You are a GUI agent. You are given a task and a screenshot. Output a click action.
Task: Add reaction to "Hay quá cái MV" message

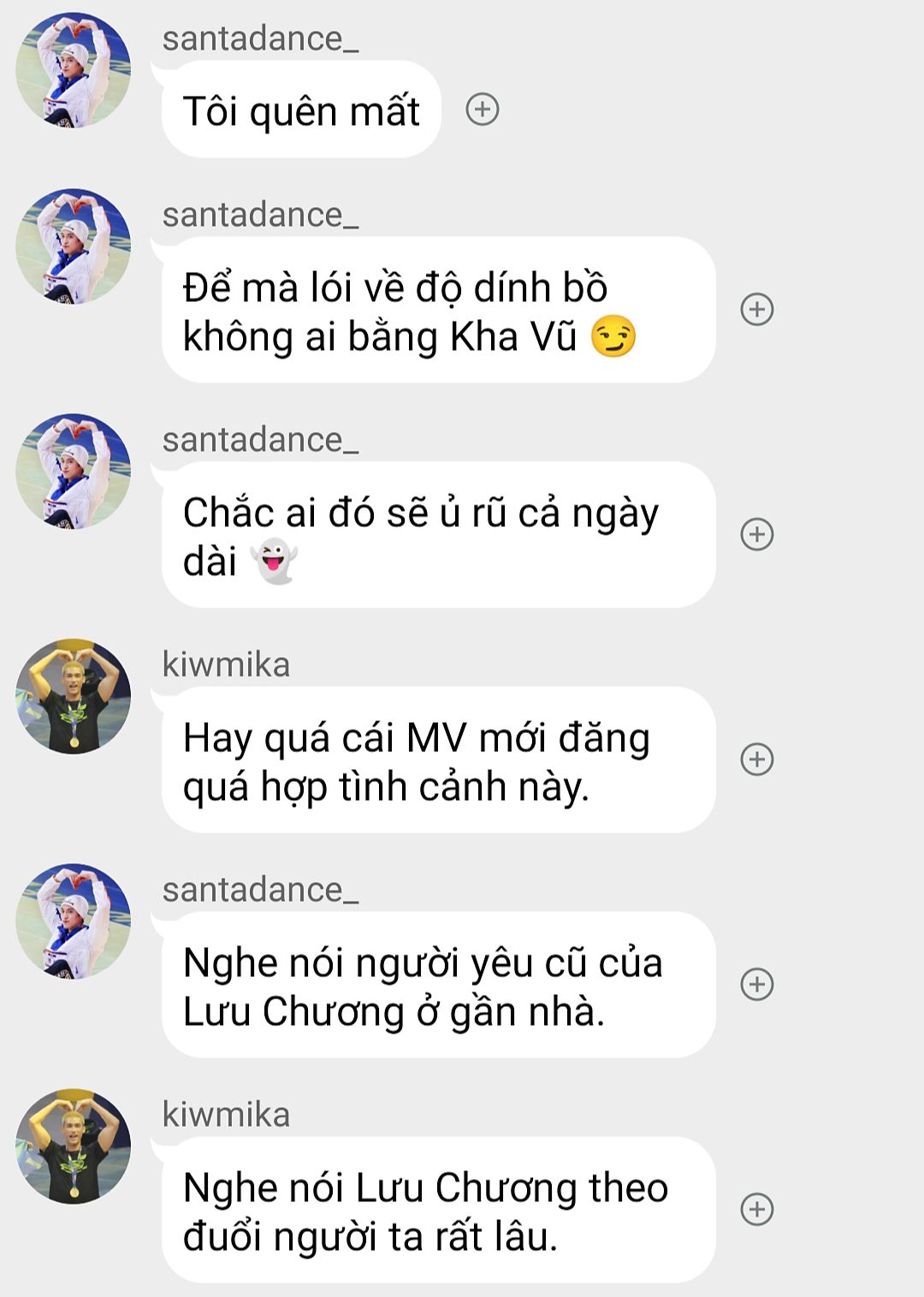click(x=757, y=759)
